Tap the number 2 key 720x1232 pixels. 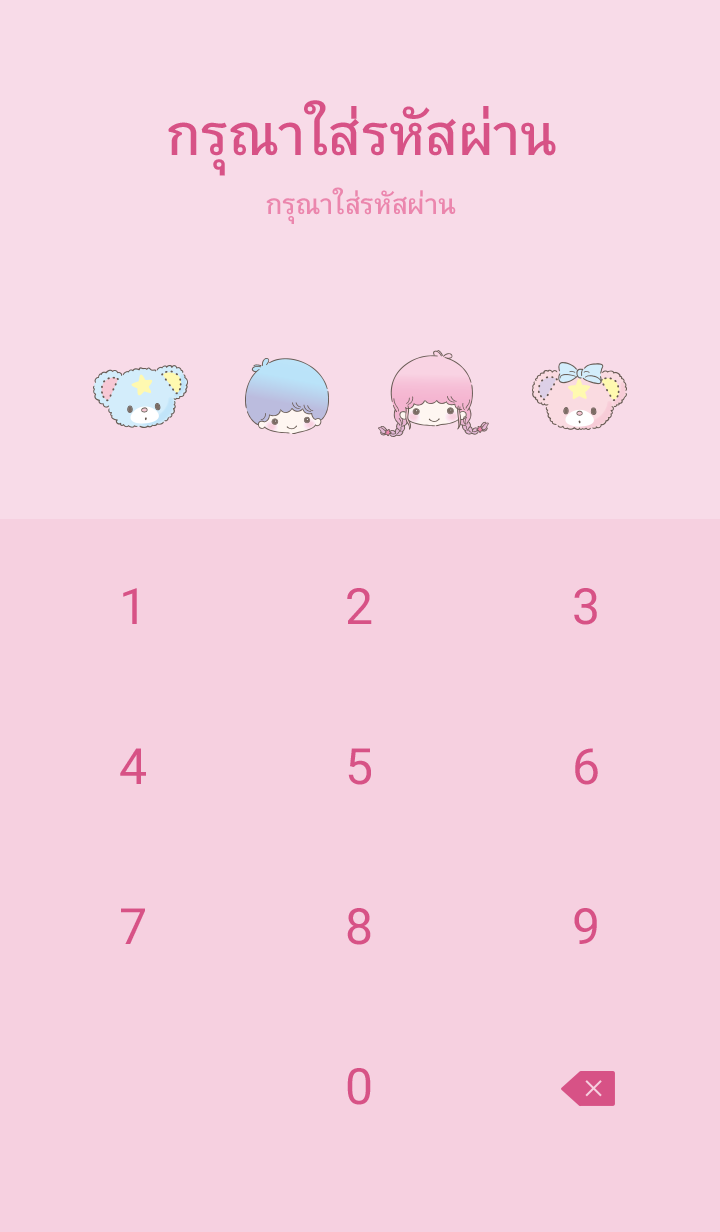pos(359,607)
